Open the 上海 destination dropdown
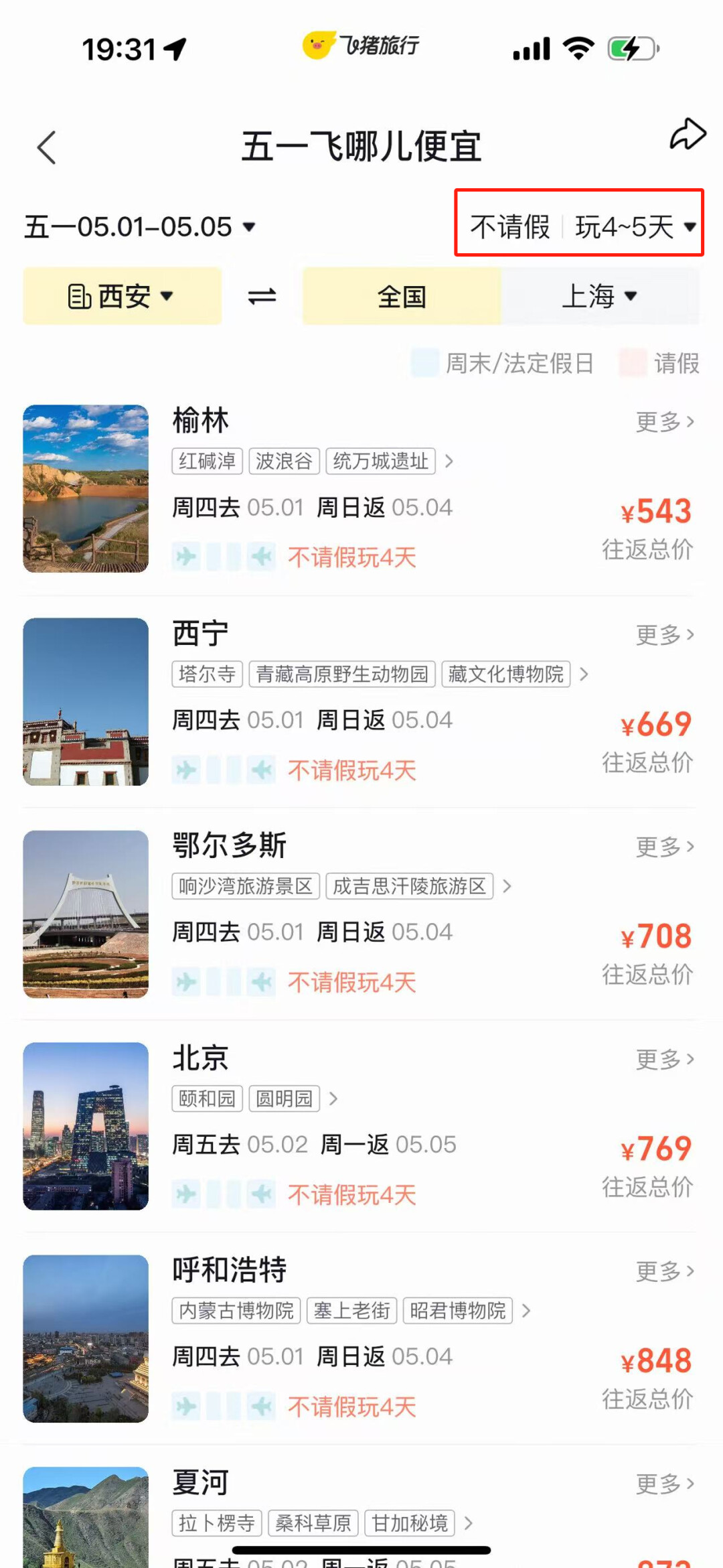Screen dimensions: 723x1568 [x=600, y=296]
